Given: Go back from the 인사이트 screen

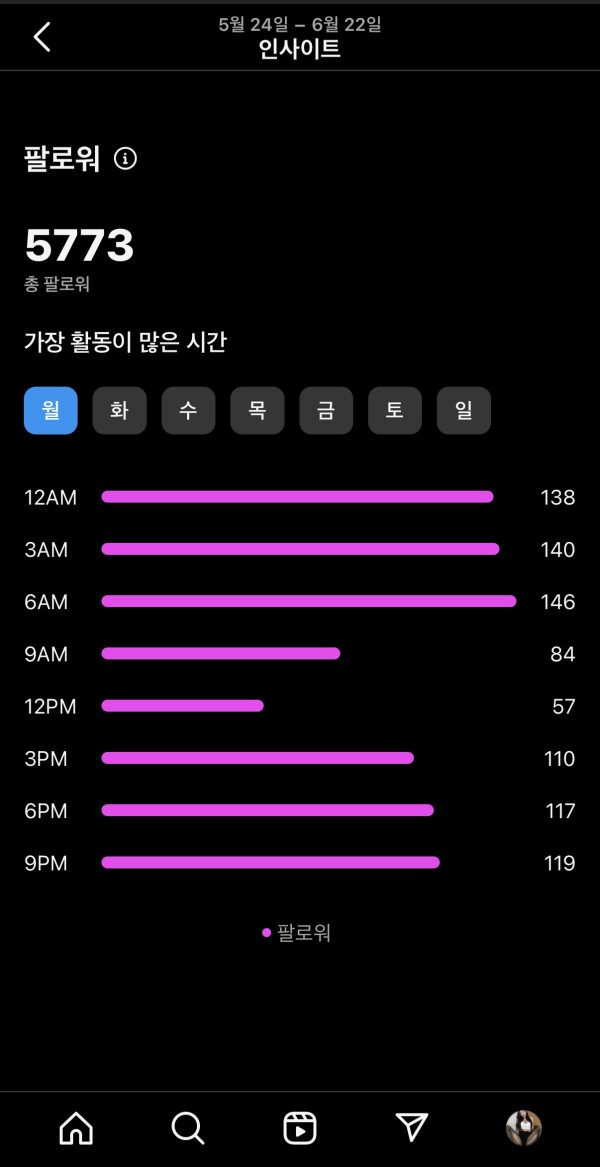Looking at the screenshot, I should coord(42,36).
